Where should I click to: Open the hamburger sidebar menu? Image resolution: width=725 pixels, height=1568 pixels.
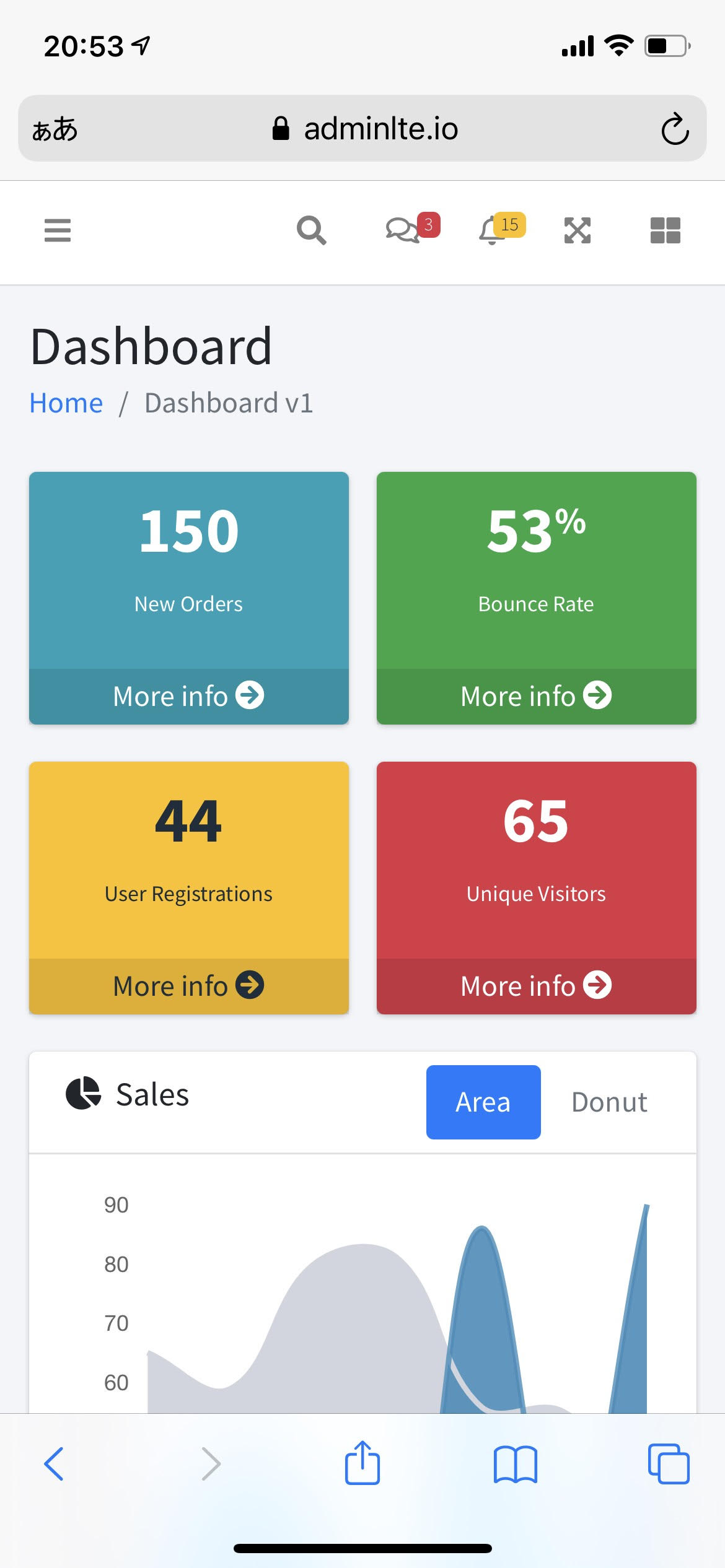pos(58,230)
